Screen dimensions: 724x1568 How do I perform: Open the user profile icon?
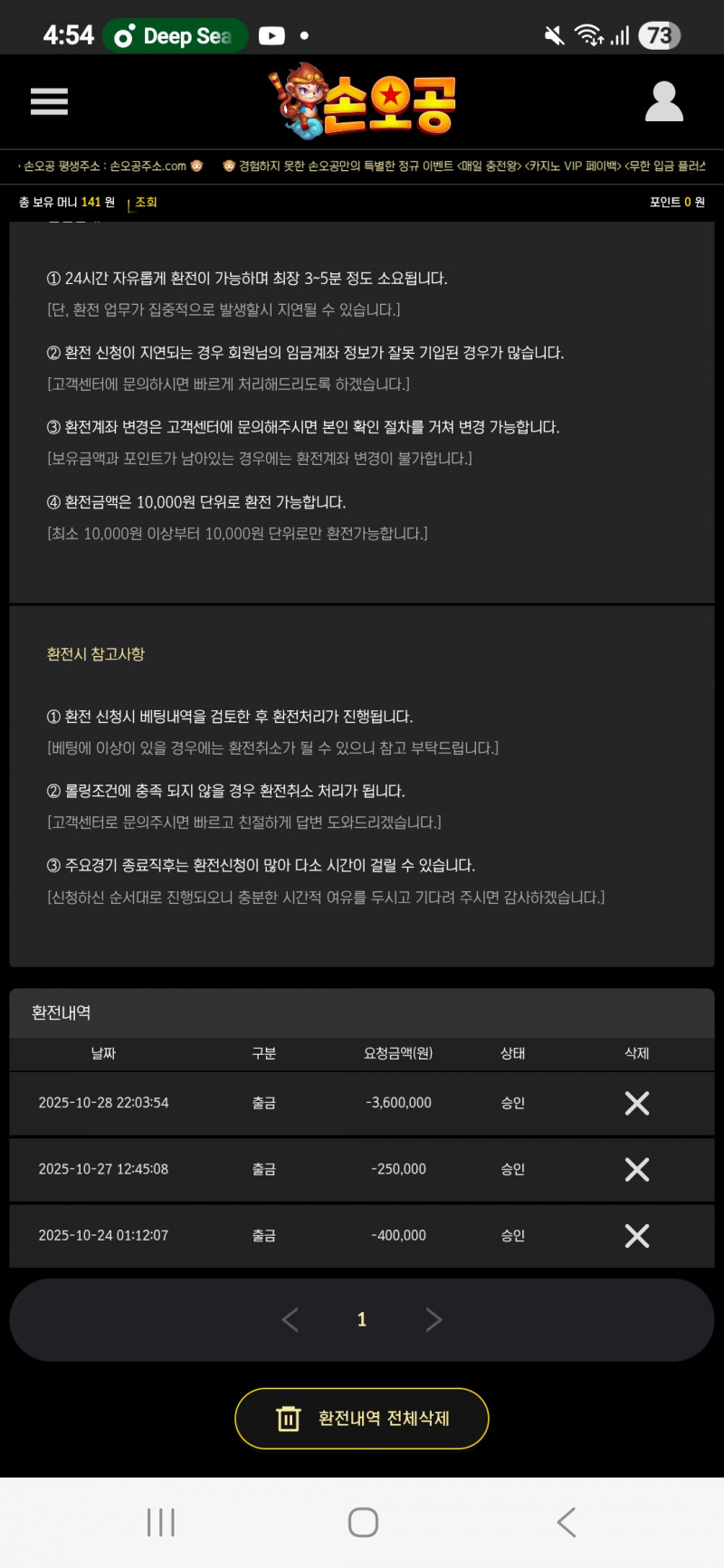pyautogui.click(x=663, y=101)
